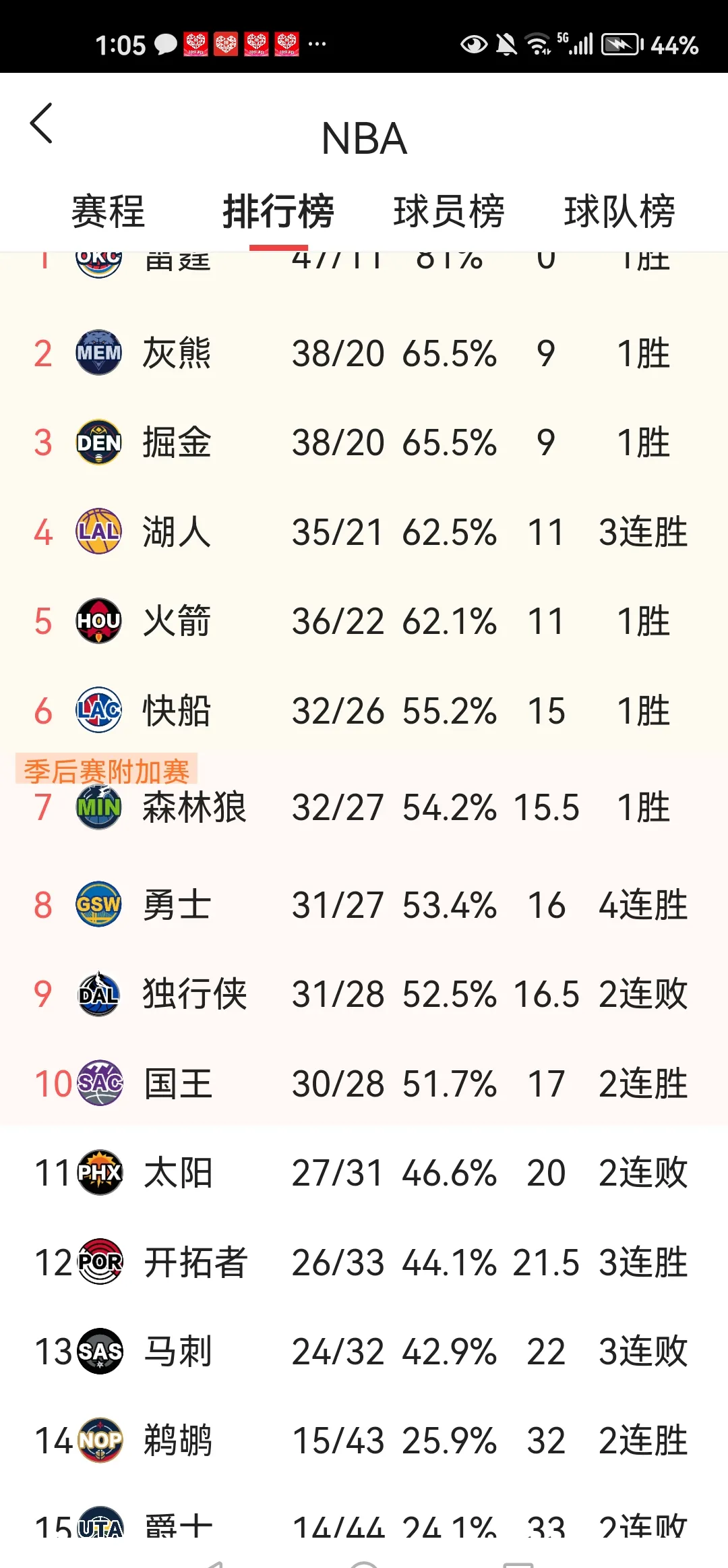The height and width of the screenshot is (1568, 728).
Task: Open the 马刺 team row
Action: (178, 1352)
